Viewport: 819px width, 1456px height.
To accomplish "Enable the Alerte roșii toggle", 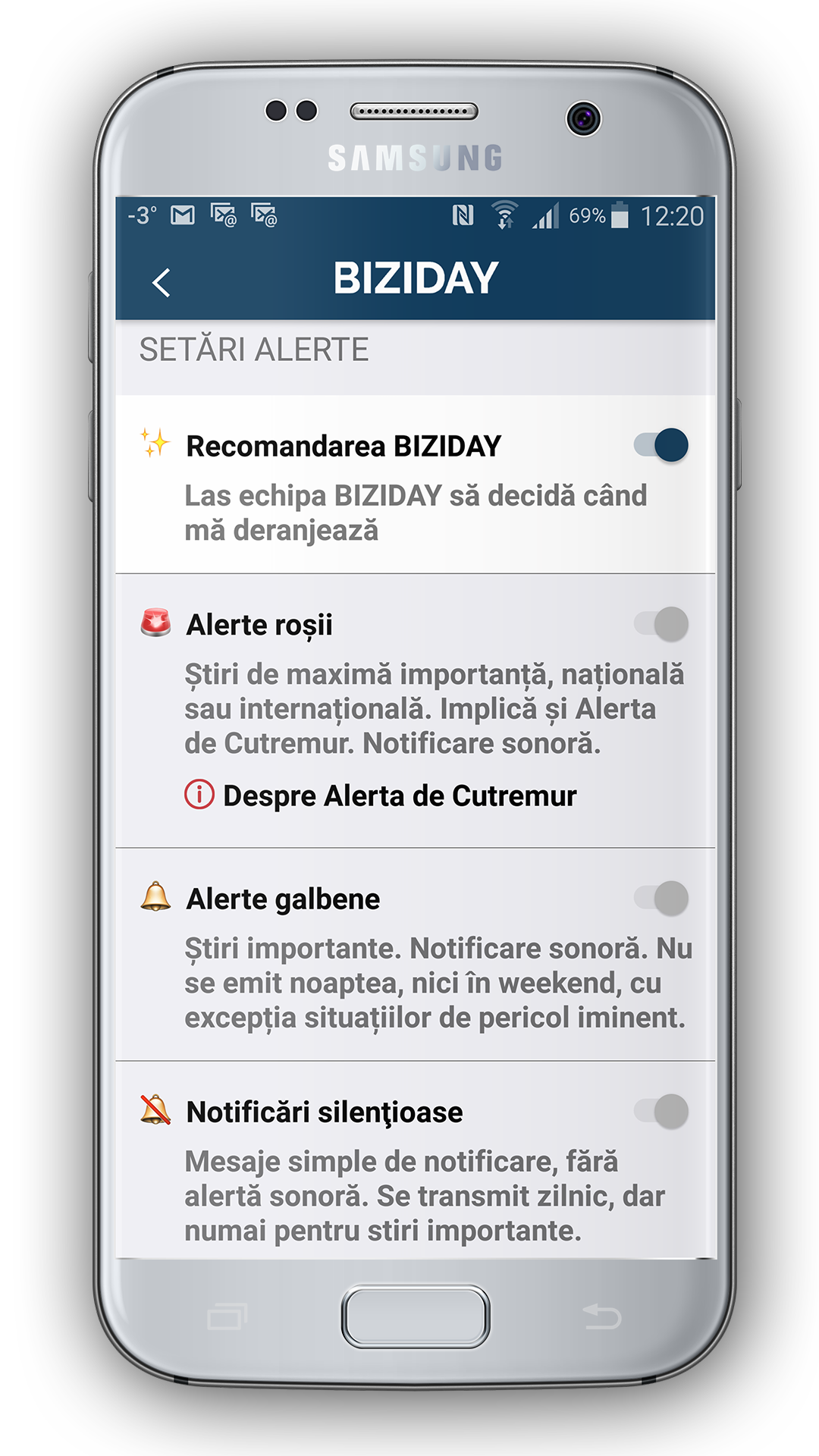I will (x=661, y=624).
